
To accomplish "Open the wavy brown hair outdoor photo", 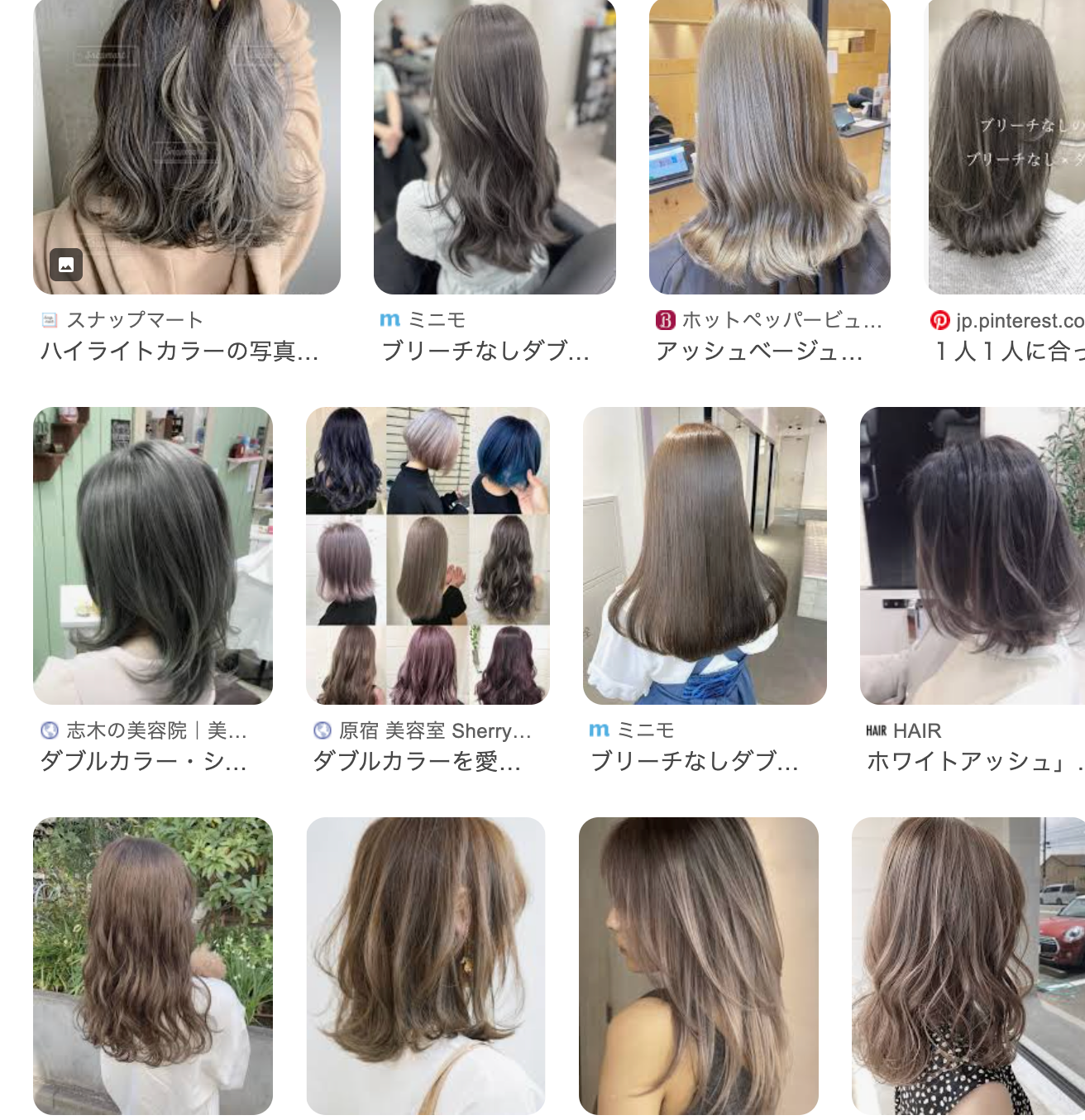I will click(153, 965).
